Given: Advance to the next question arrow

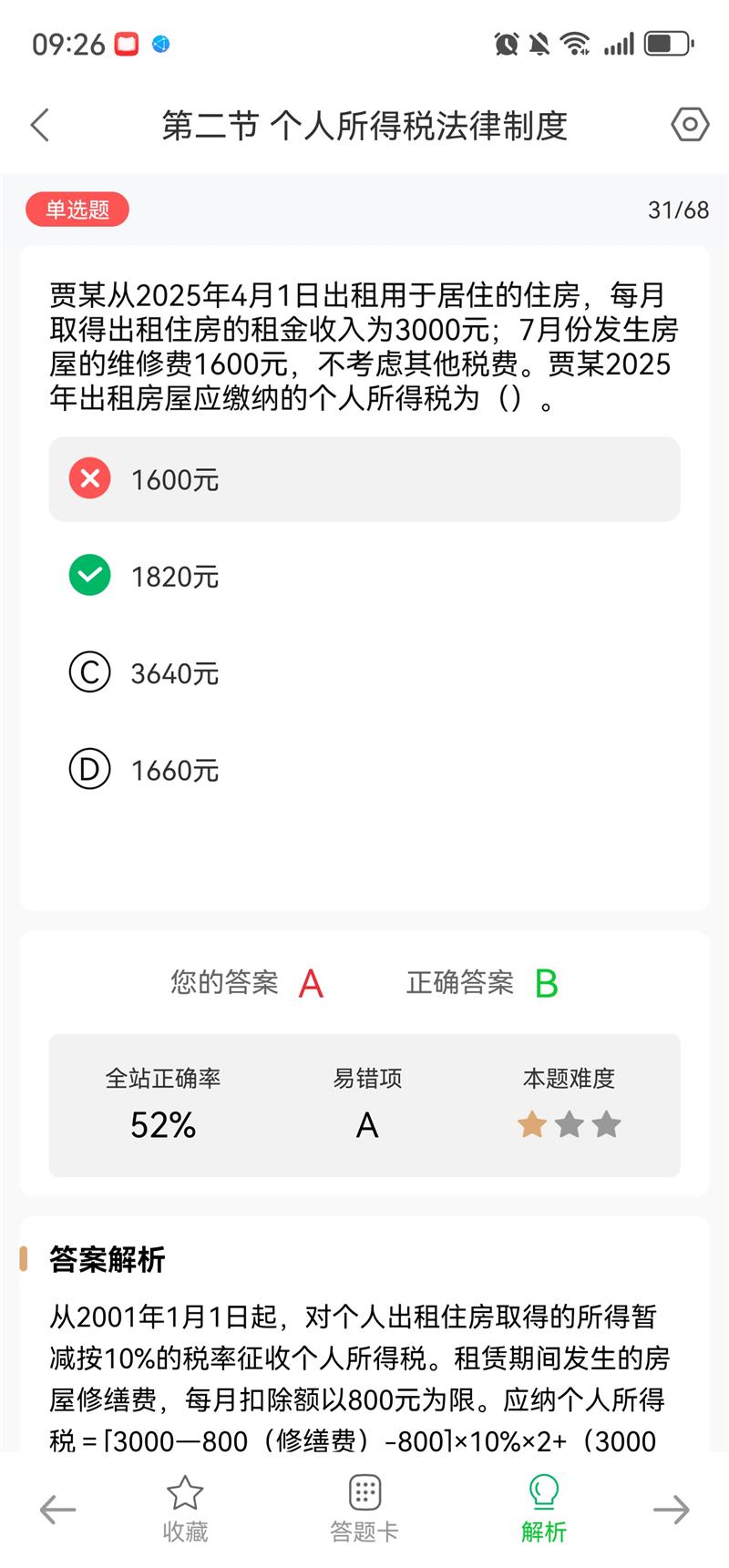Looking at the screenshot, I should point(672,1510).
